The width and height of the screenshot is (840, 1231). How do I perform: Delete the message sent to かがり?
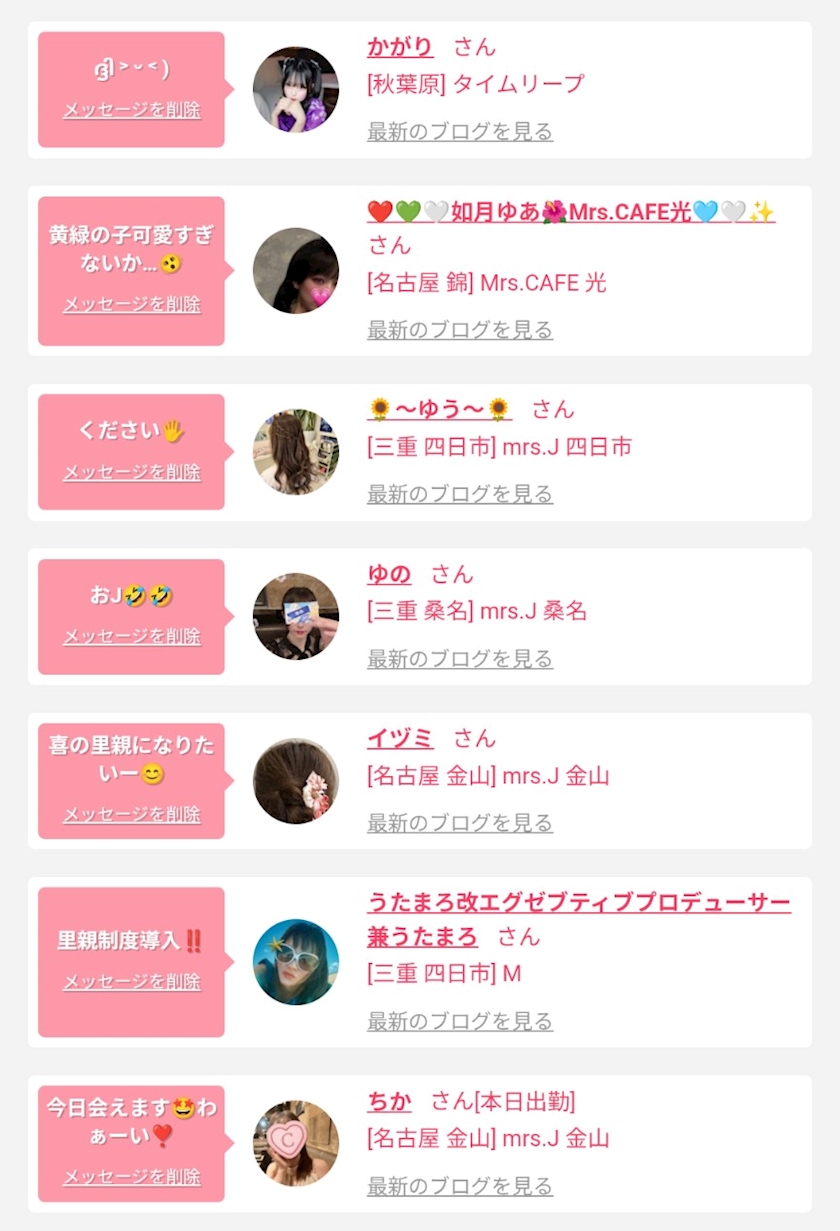click(x=132, y=110)
